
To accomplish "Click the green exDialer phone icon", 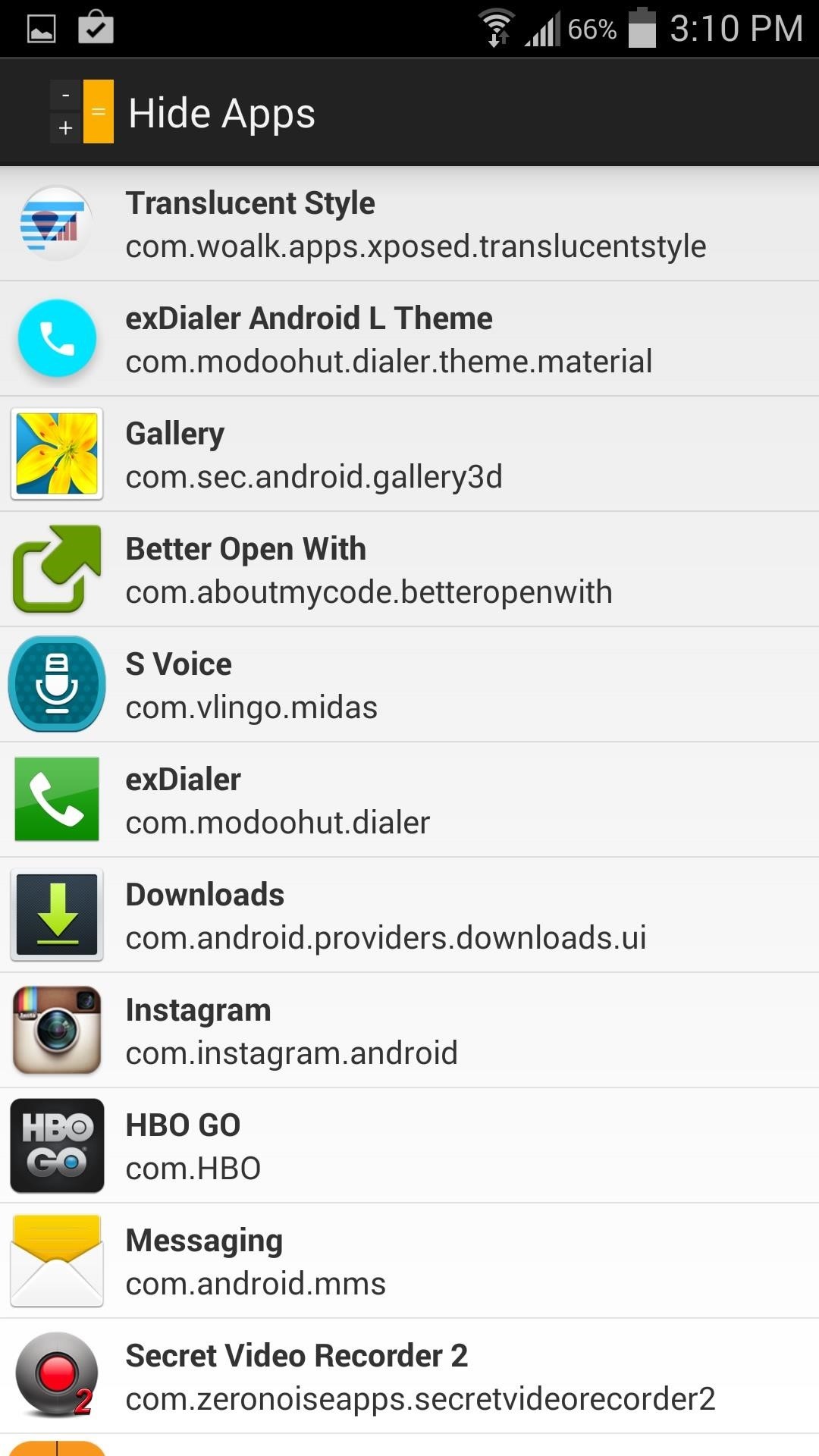I will pos(55,799).
